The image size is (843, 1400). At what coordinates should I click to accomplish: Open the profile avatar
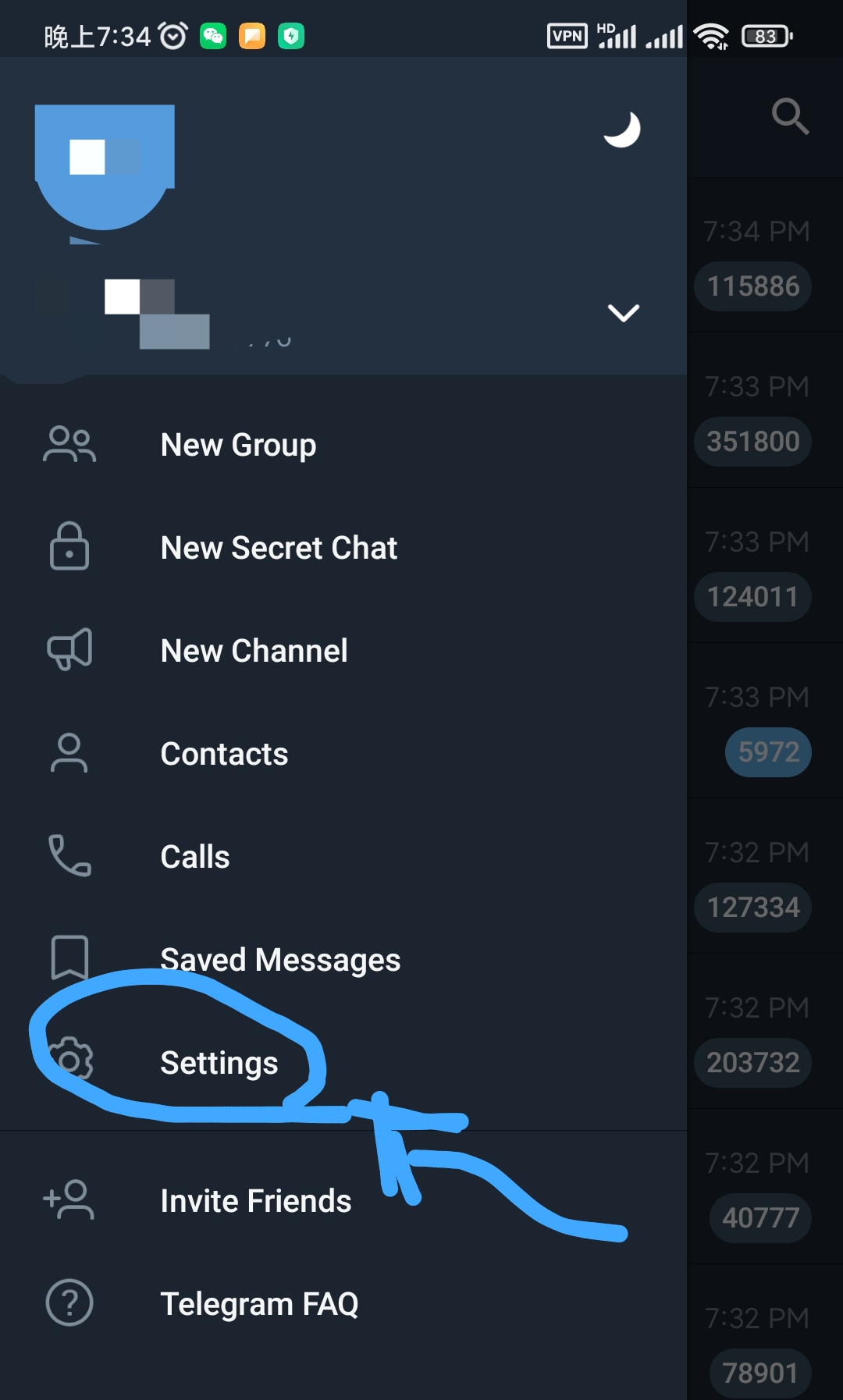point(105,168)
